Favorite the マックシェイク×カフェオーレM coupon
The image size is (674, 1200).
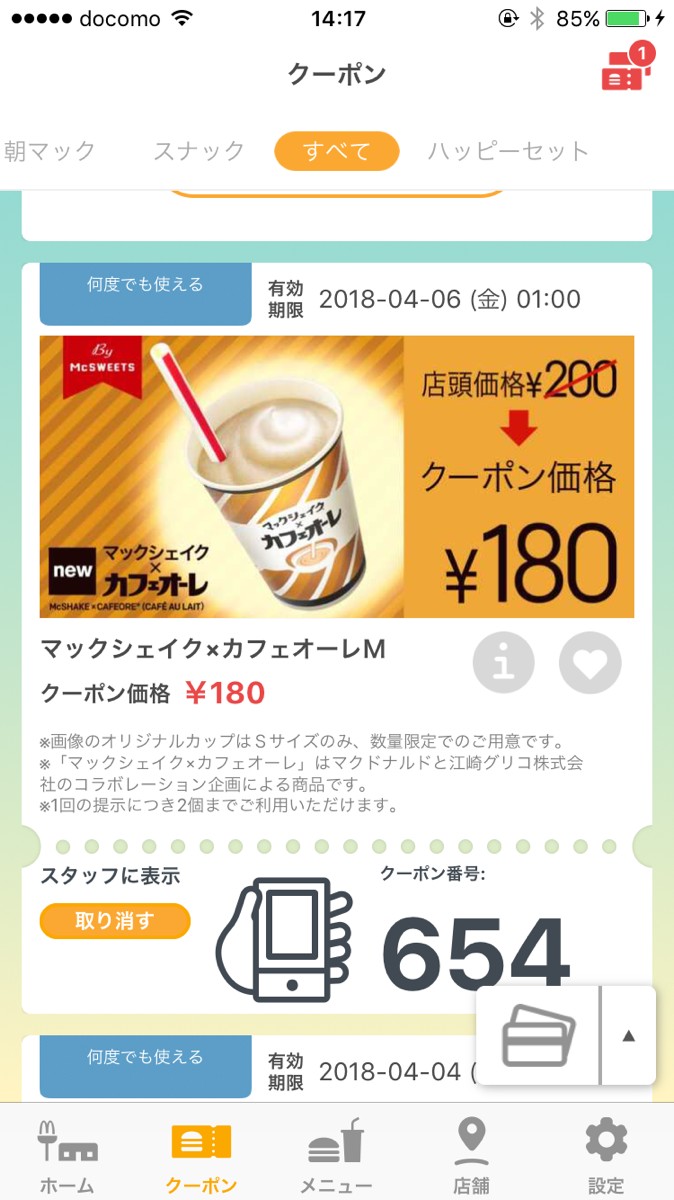(x=590, y=662)
